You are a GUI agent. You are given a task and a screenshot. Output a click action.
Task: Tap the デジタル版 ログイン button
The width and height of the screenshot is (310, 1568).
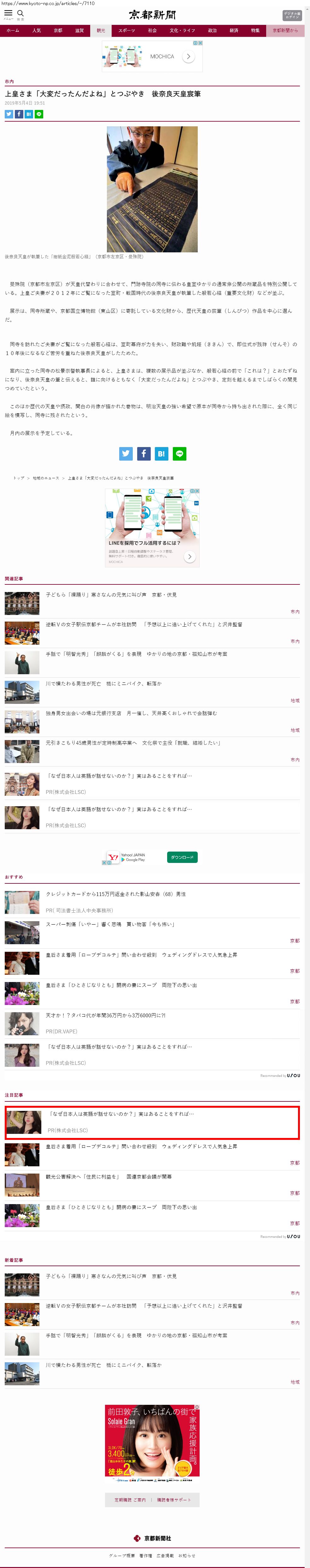(292, 15)
